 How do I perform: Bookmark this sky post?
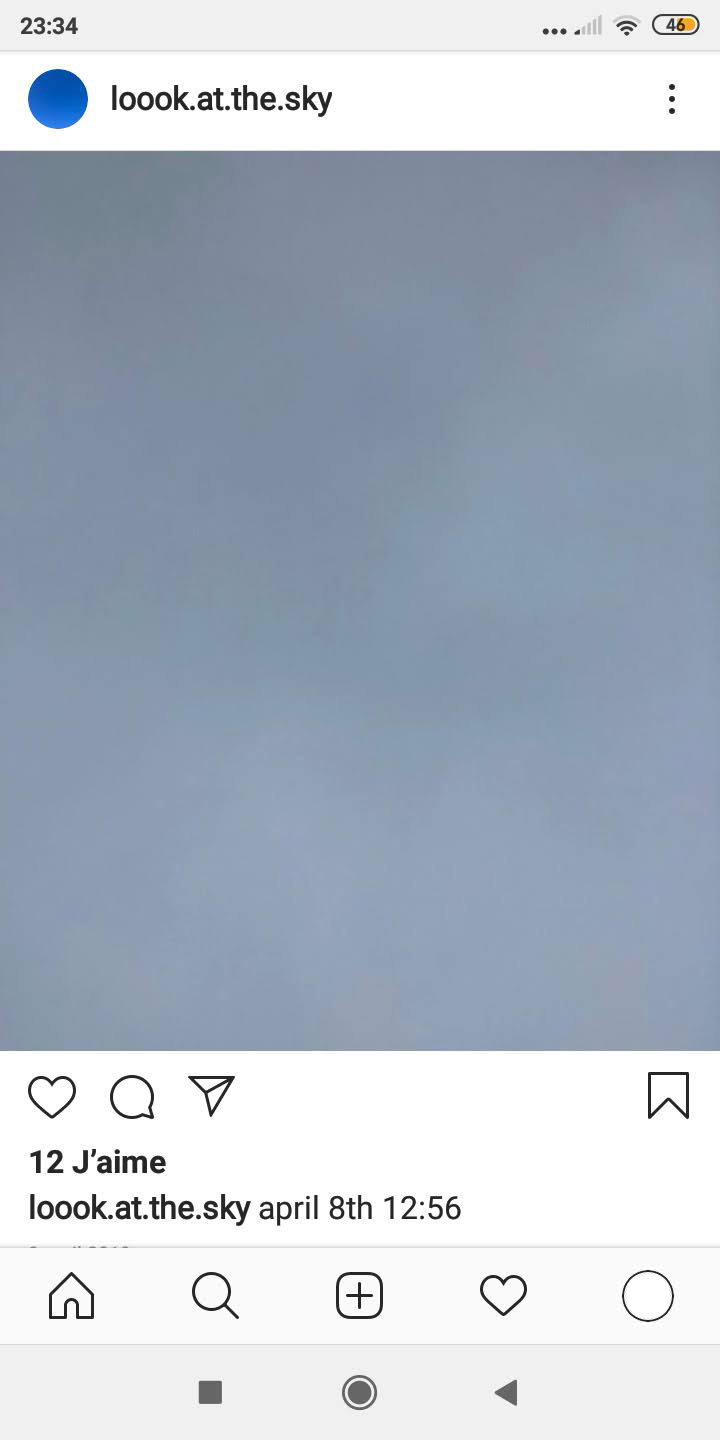(x=668, y=1095)
